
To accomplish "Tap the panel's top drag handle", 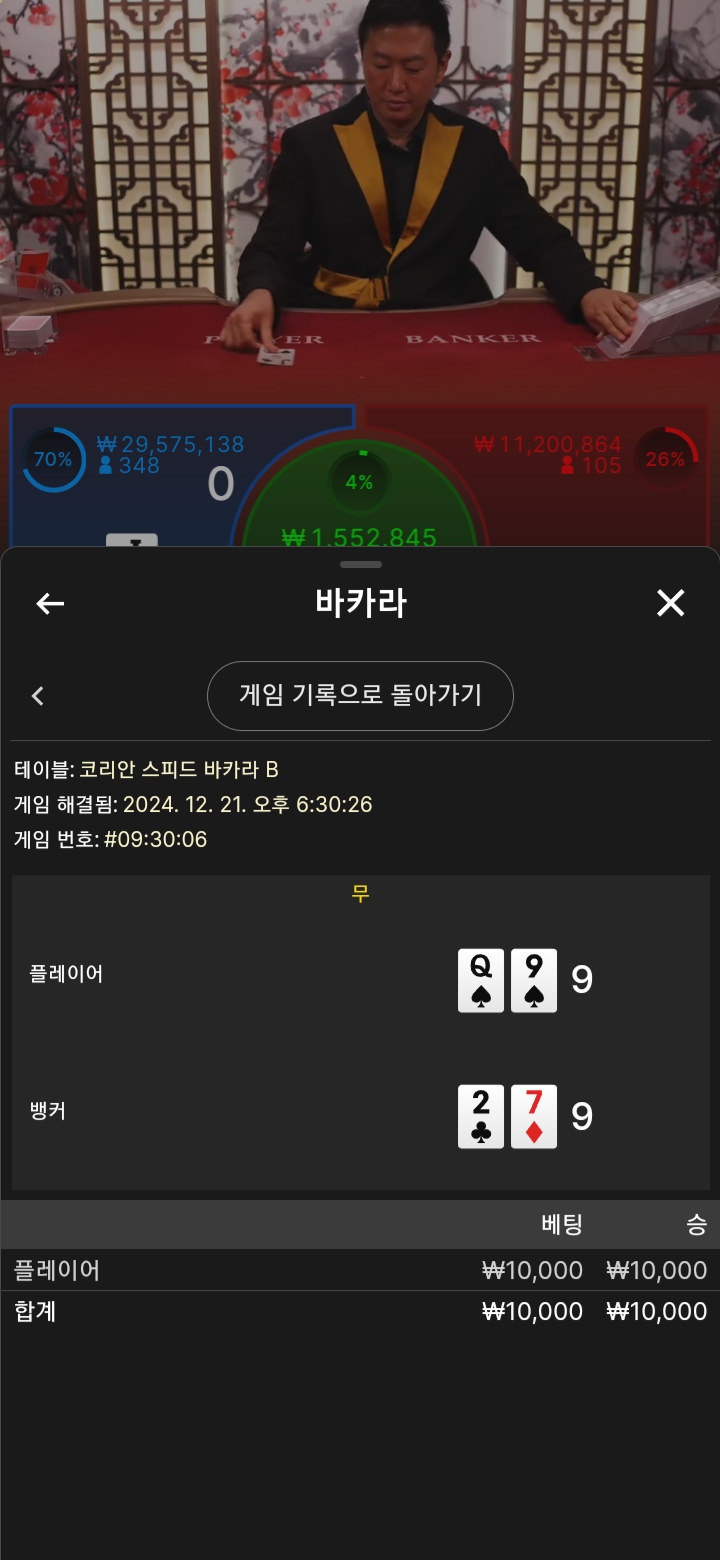I will (x=360, y=565).
